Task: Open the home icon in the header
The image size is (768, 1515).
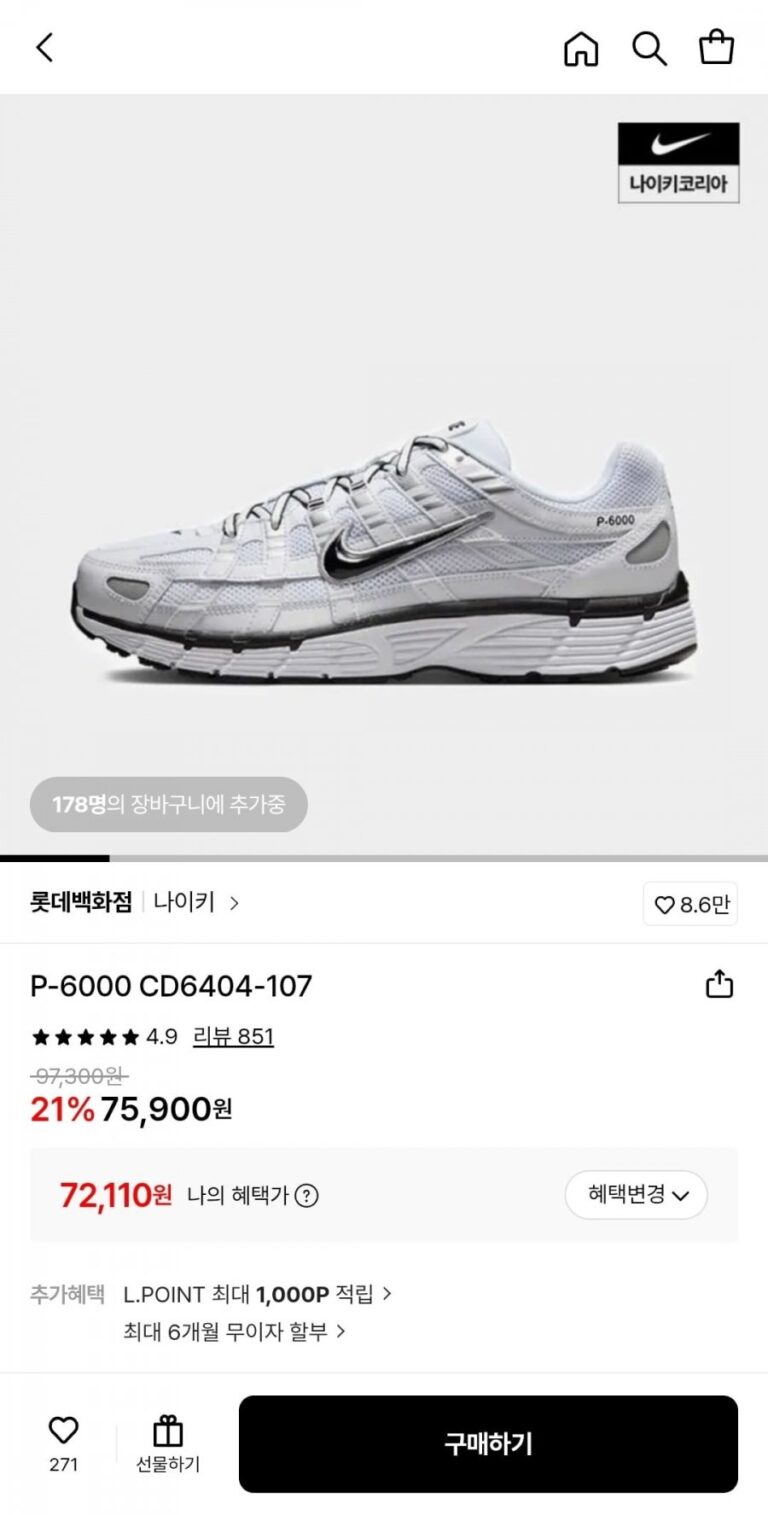Action: tap(581, 47)
